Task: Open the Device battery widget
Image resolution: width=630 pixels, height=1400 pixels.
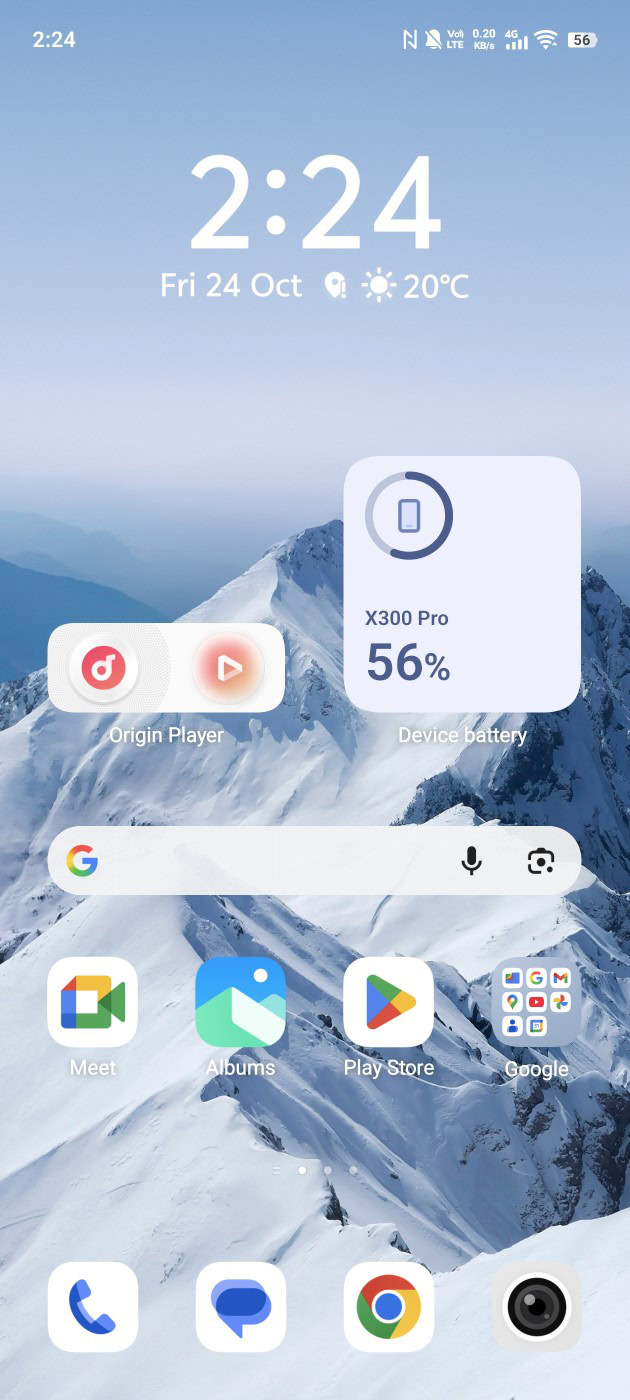Action: (462, 584)
